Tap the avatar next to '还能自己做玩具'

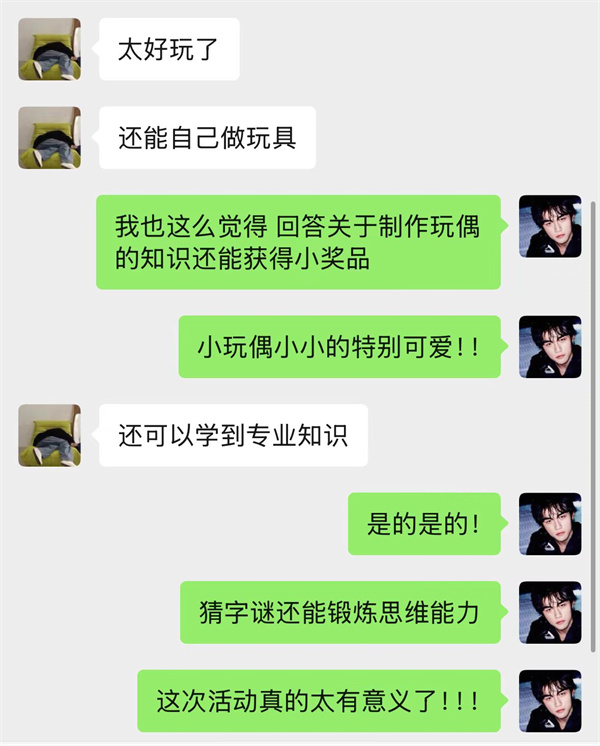pos(49,138)
